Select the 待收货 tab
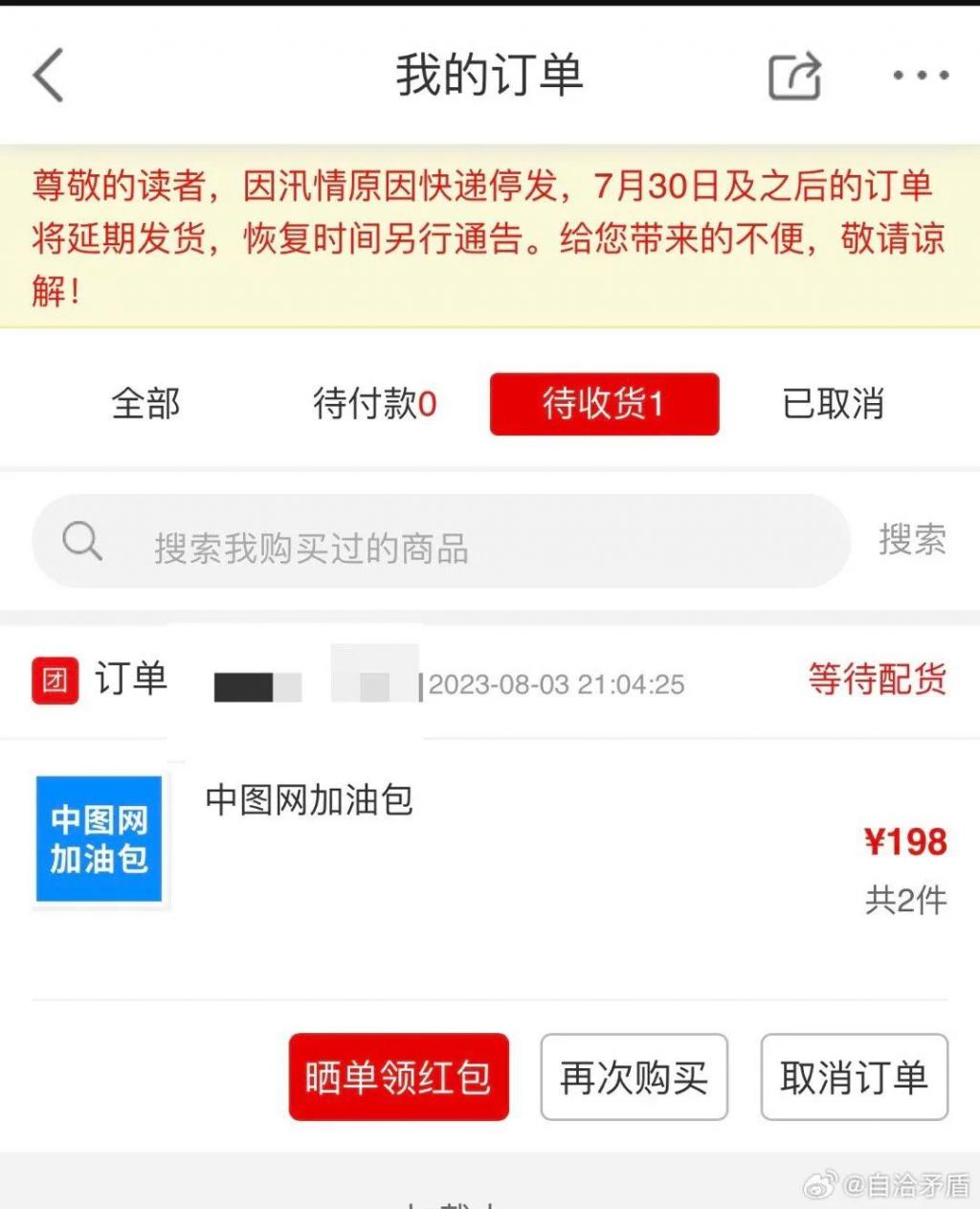Screen dimensions: 980x1209 pos(604,404)
